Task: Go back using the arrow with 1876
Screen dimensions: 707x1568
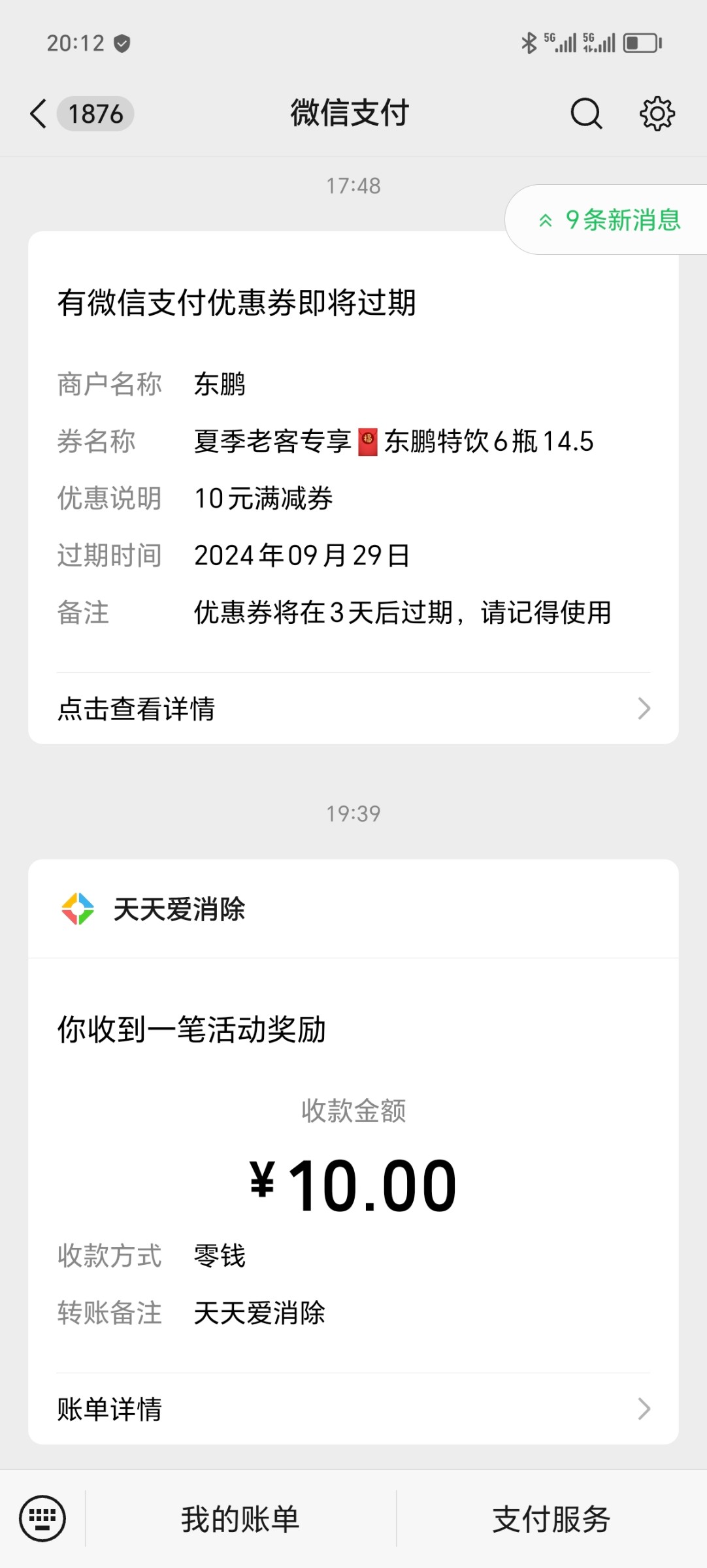Action: click(81, 114)
